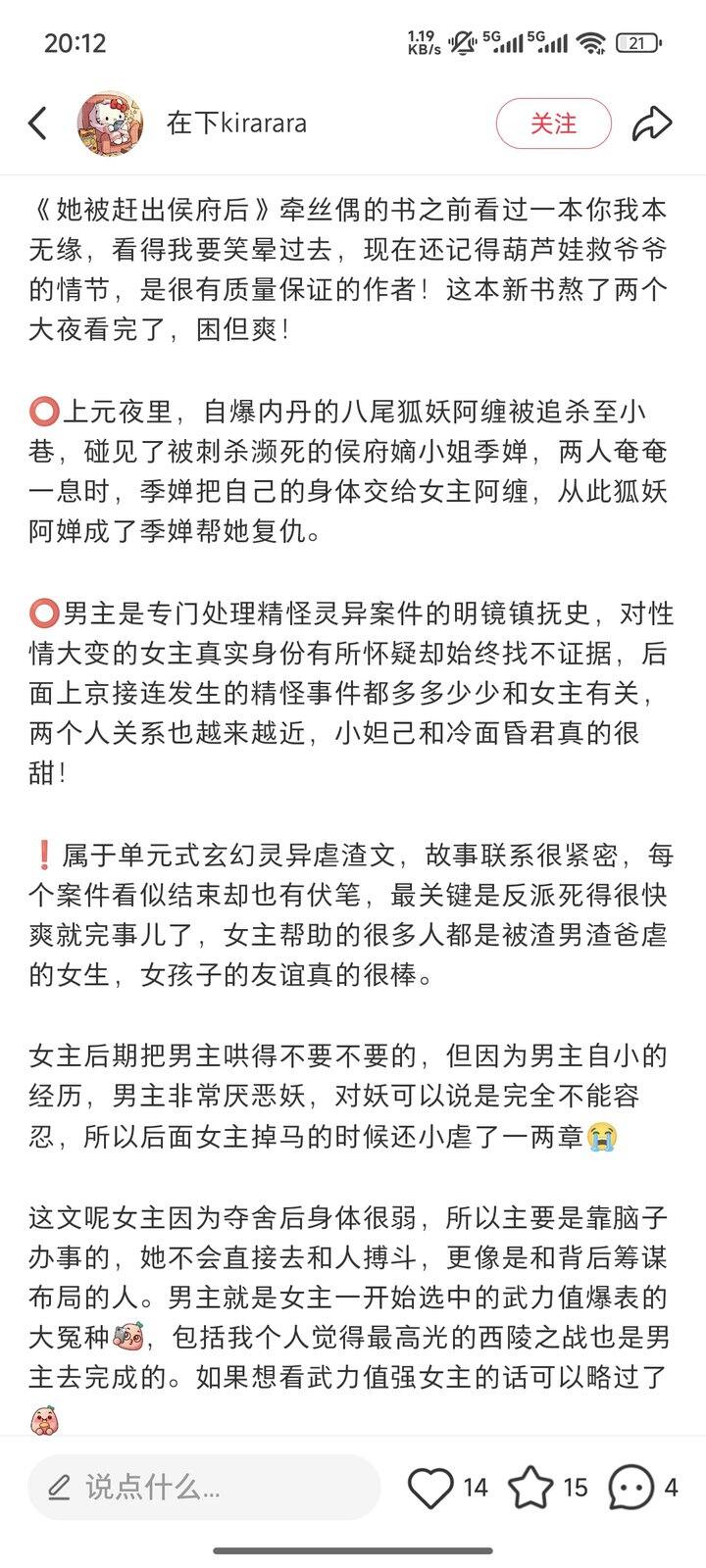
Task: Open 在下kirarara's profile avatar
Action: (x=111, y=123)
